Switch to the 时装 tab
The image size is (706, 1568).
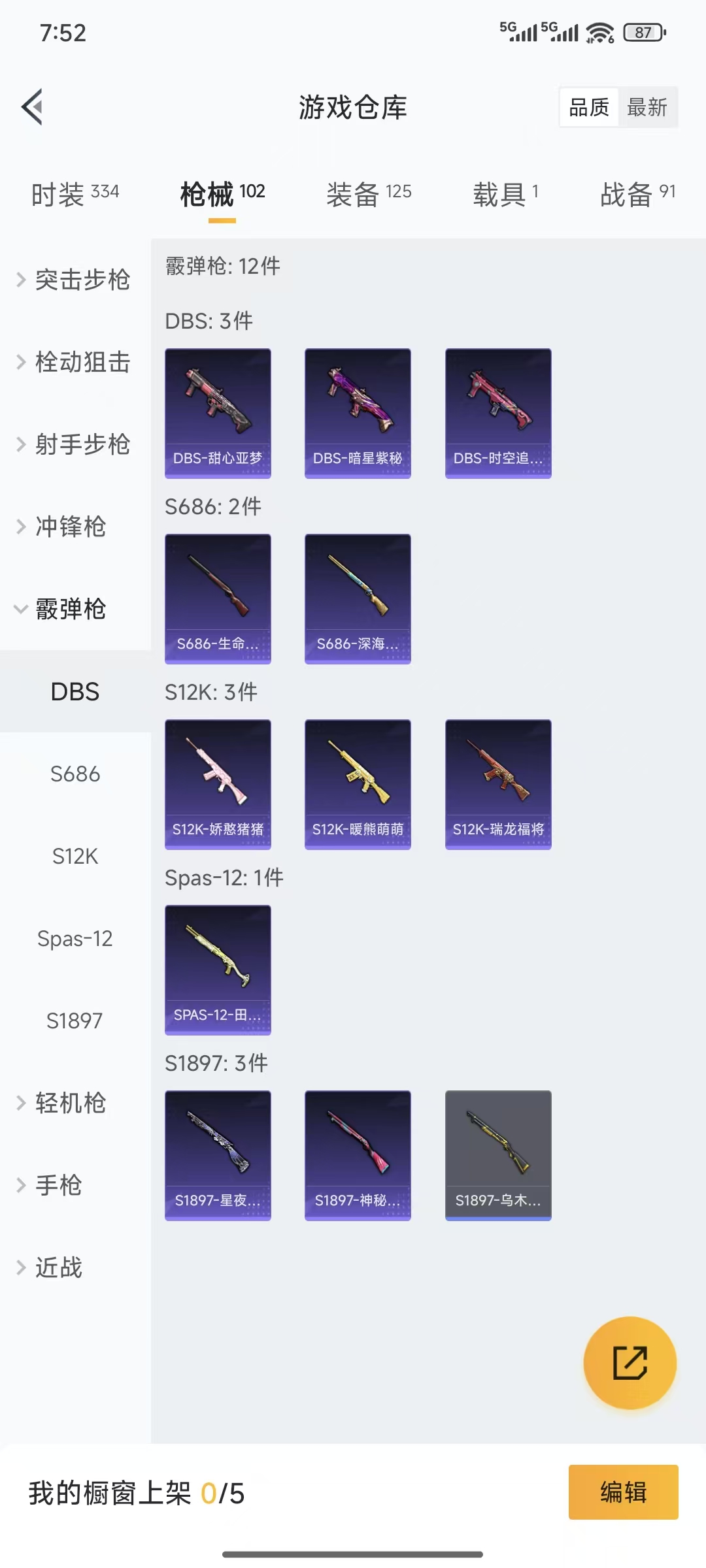coord(75,194)
